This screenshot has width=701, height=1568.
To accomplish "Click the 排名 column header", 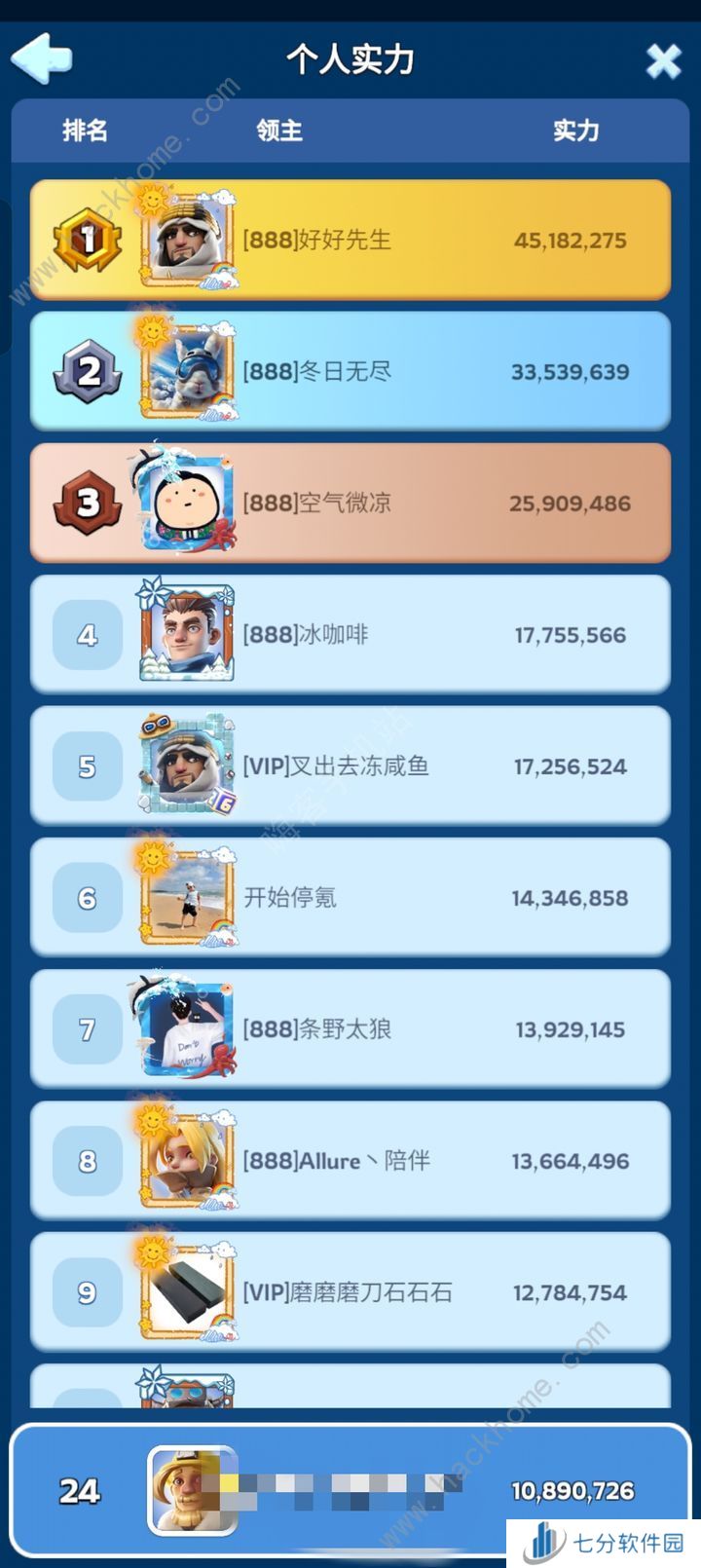I will (x=86, y=131).
